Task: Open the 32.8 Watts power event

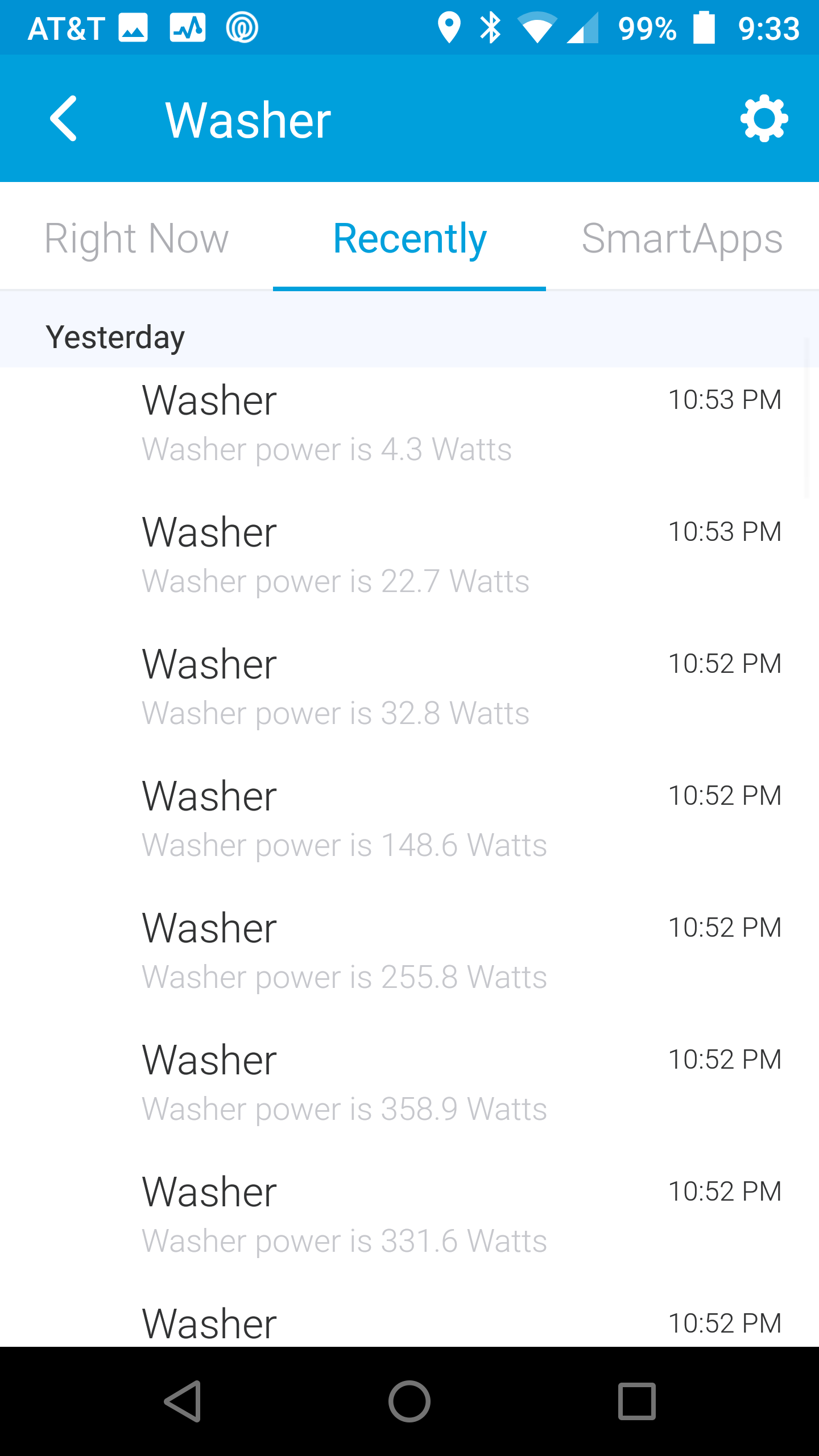Action: click(x=409, y=688)
